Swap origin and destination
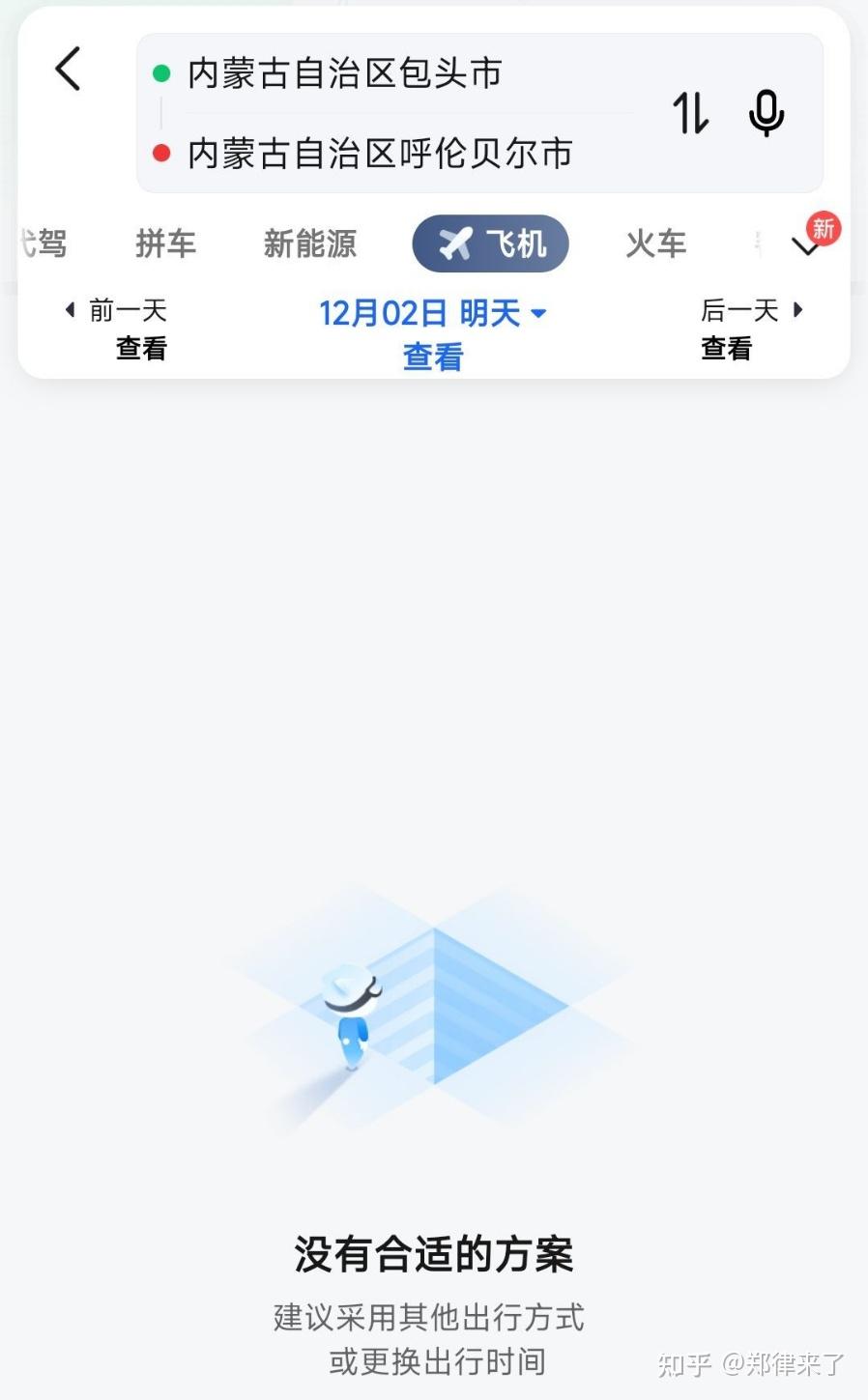This screenshot has width=868, height=1400. (691, 113)
